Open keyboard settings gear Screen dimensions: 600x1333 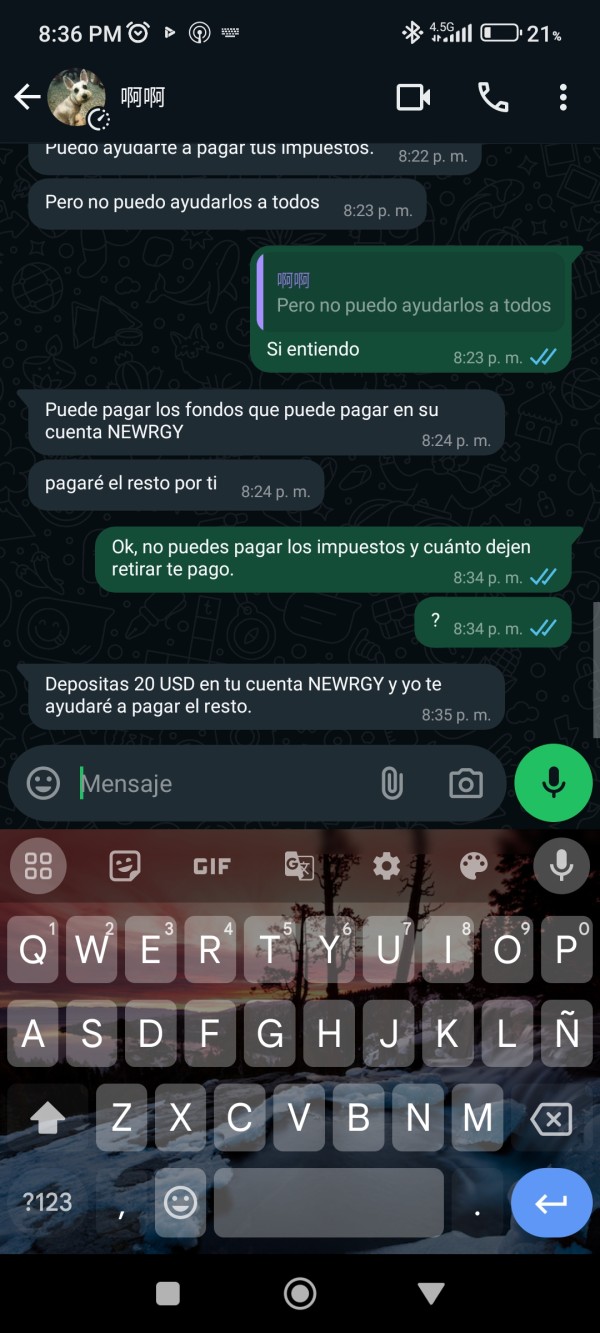coord(387,866)
